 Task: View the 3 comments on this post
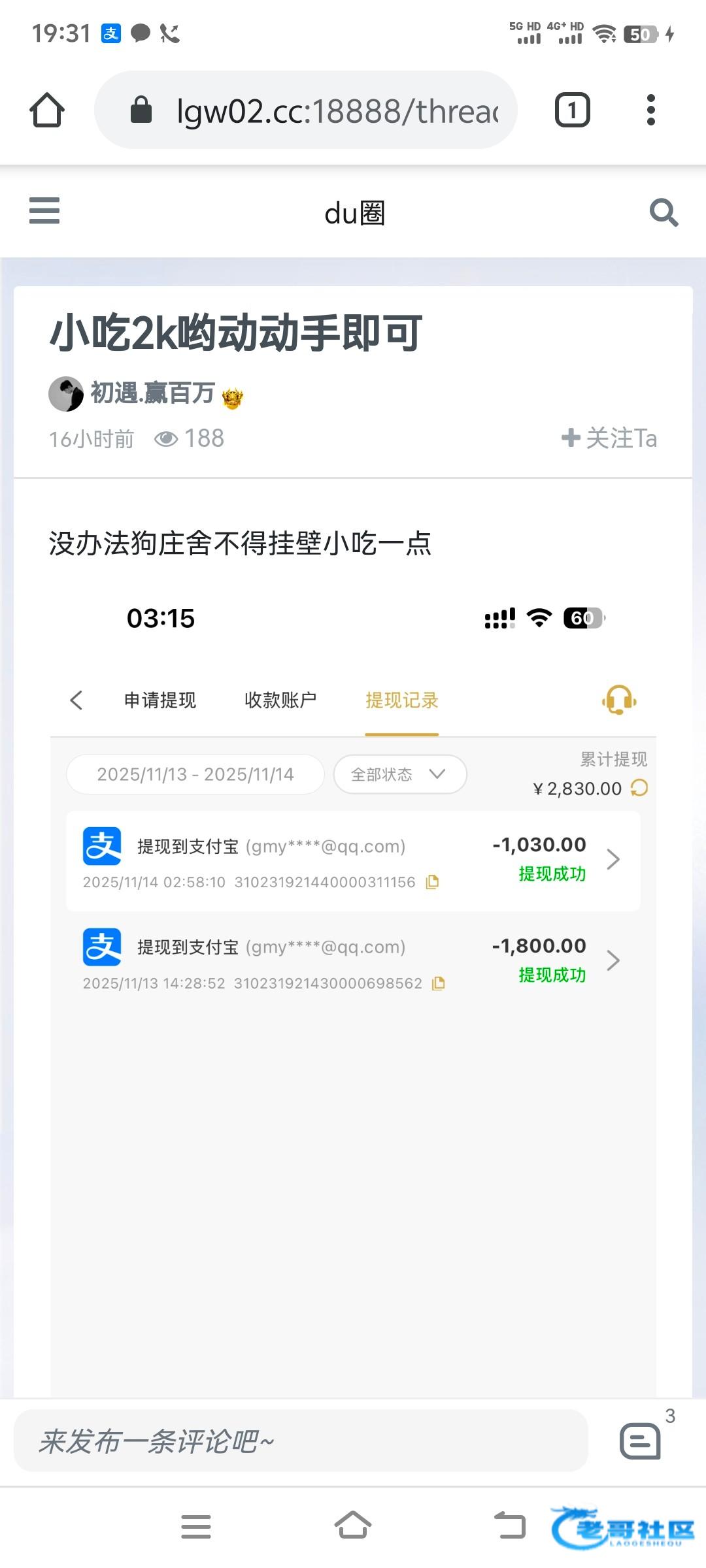[641, 1440]
